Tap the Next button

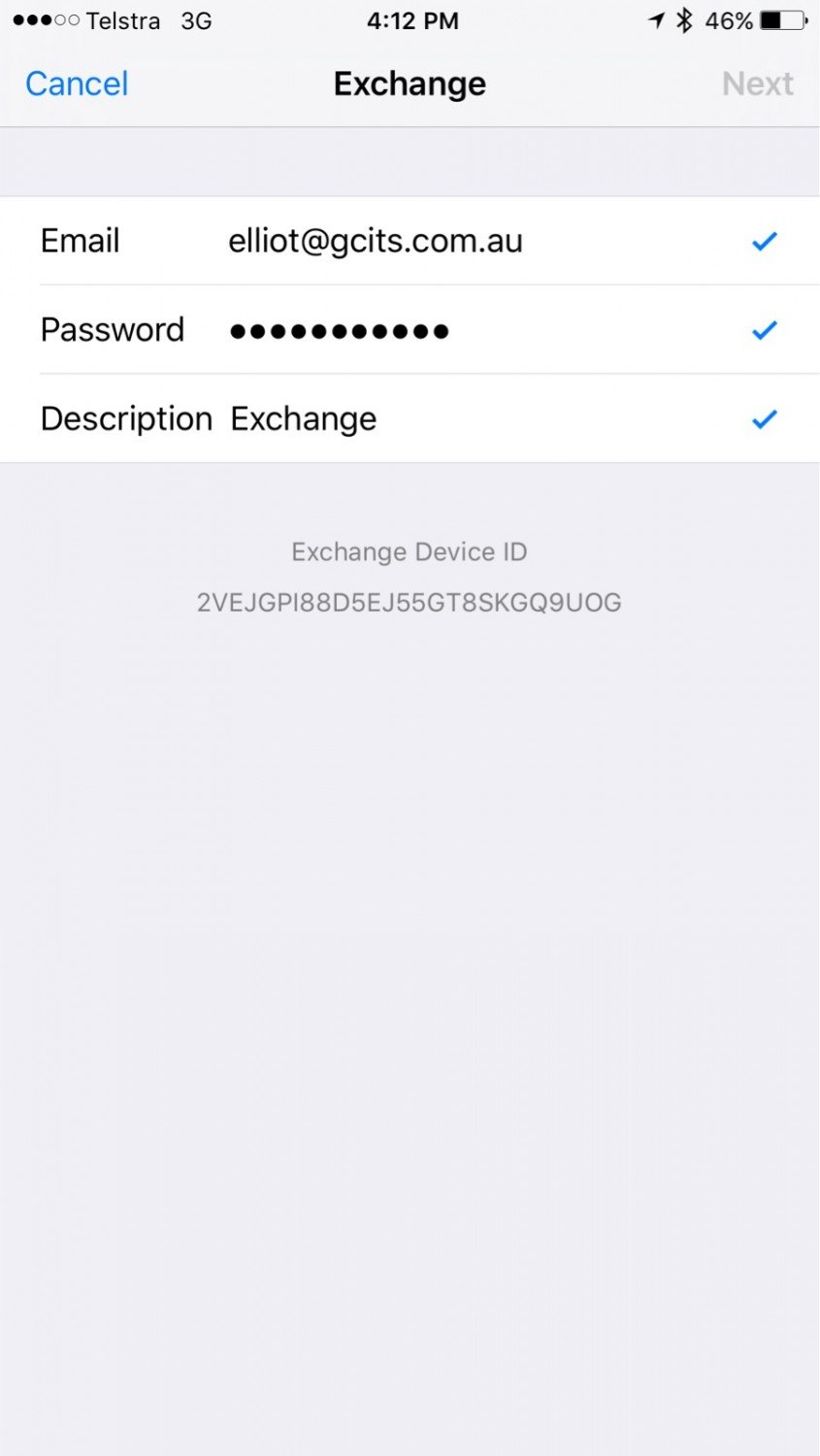pyautogui.click(x=758, y=84)
